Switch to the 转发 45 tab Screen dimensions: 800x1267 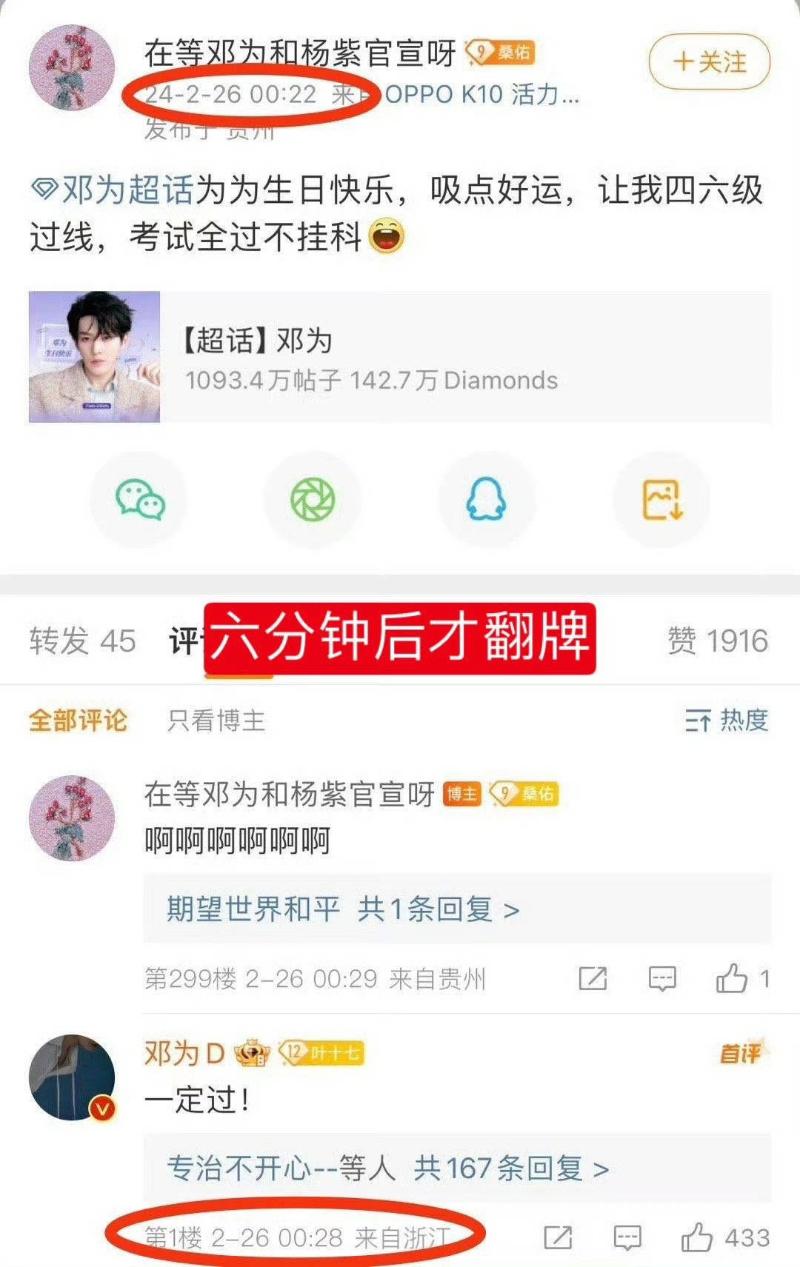tap(82, 641)
